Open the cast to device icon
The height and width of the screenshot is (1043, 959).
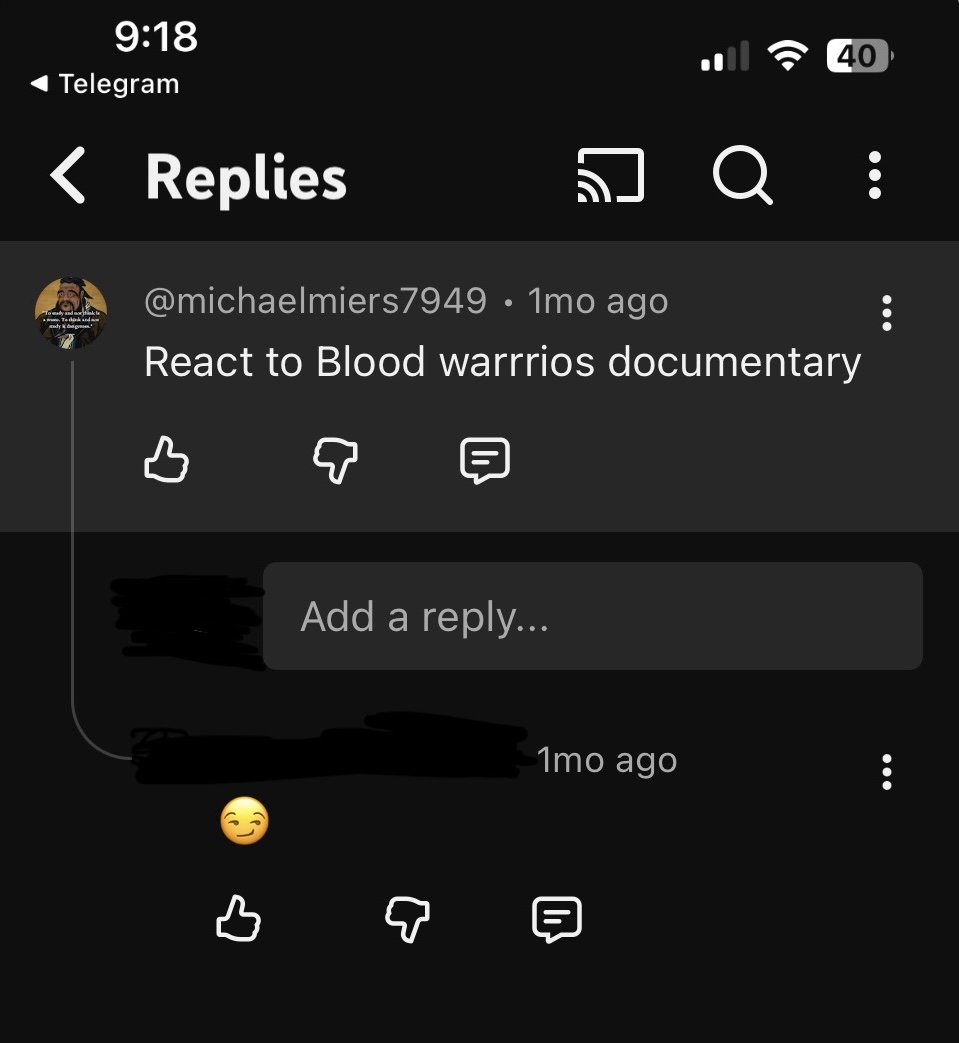[611, 177]
